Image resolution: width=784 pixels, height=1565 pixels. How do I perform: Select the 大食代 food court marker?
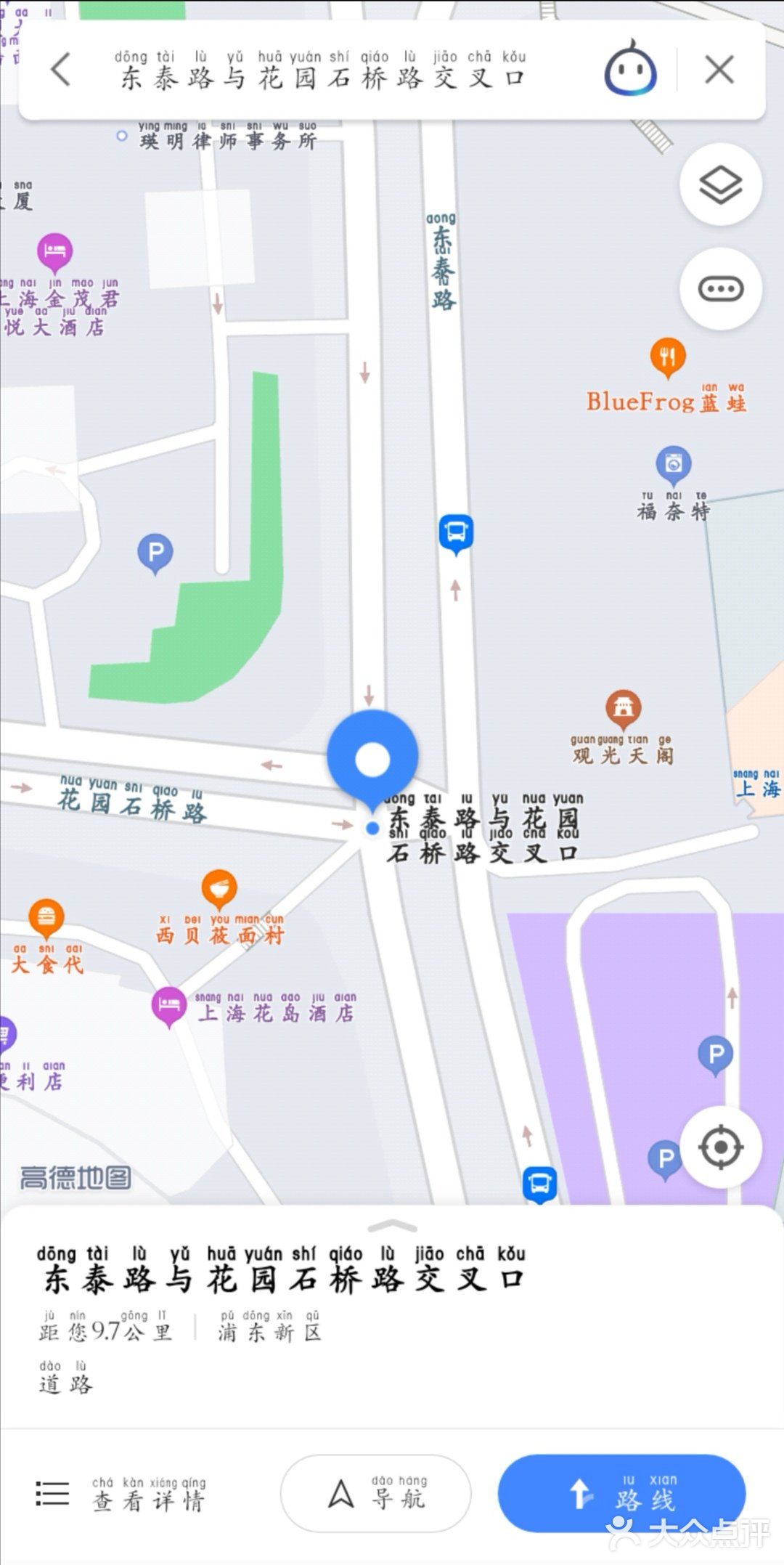point(46,917)
